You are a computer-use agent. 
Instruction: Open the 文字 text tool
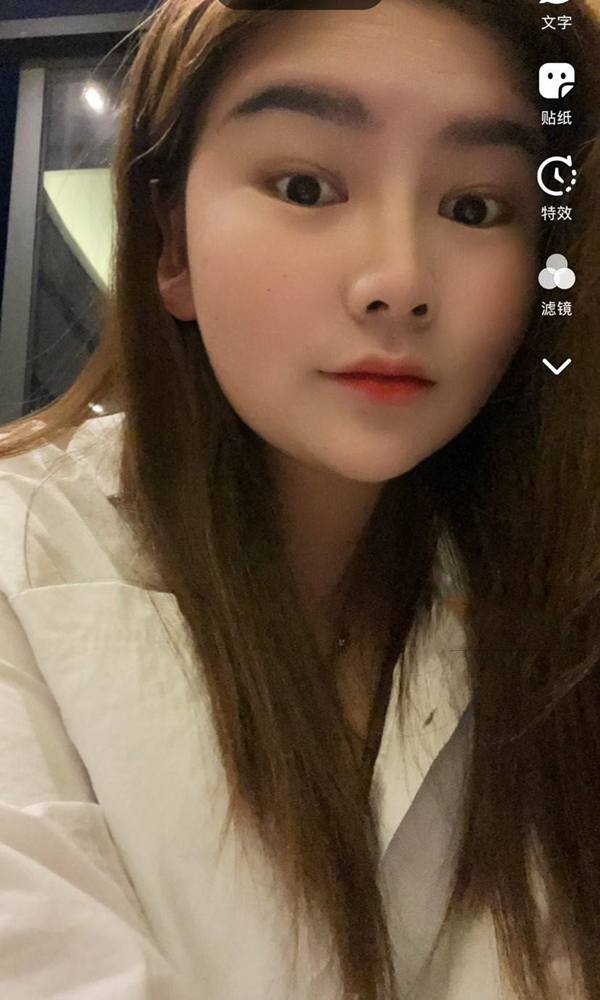click(557, 14)
